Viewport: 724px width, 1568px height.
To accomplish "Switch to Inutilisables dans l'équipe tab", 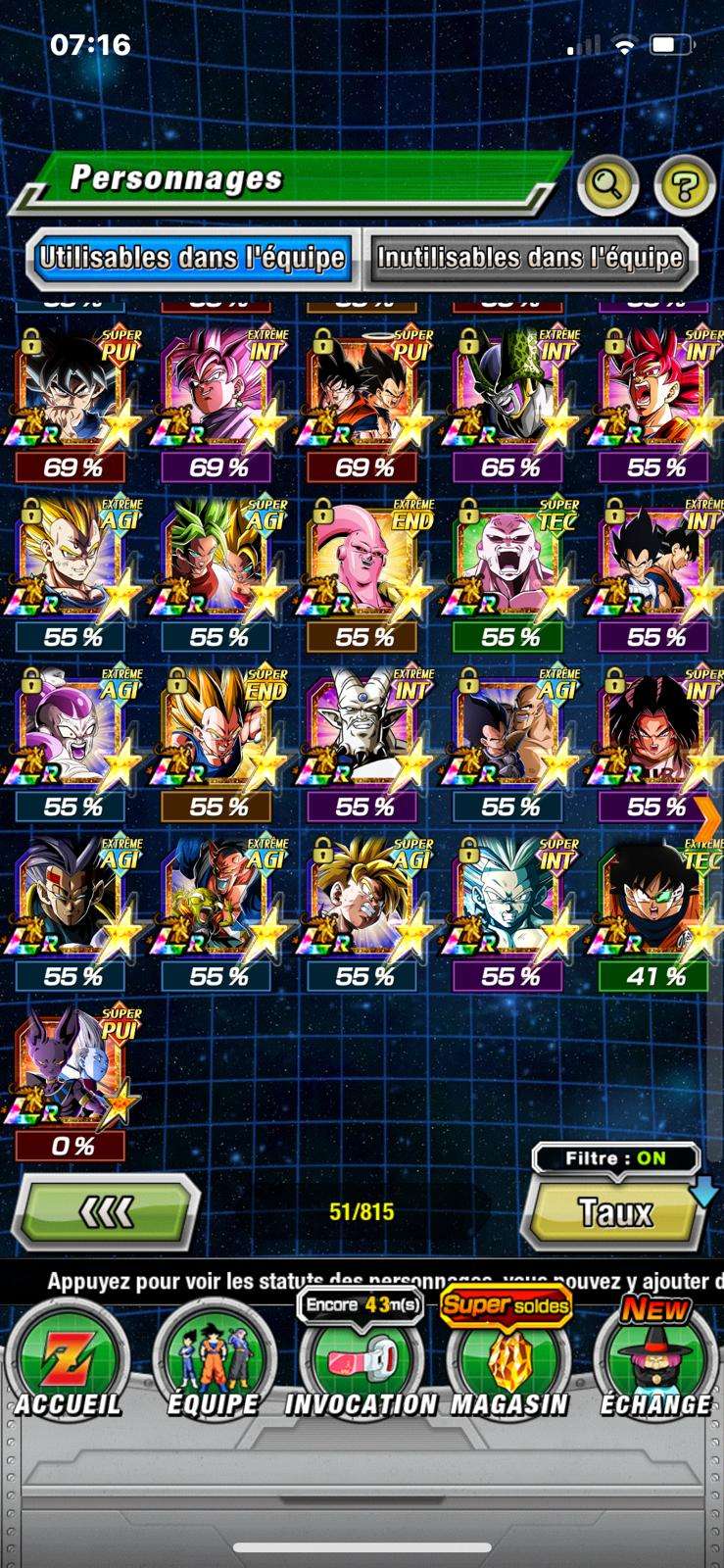I will tap(530, 258).
